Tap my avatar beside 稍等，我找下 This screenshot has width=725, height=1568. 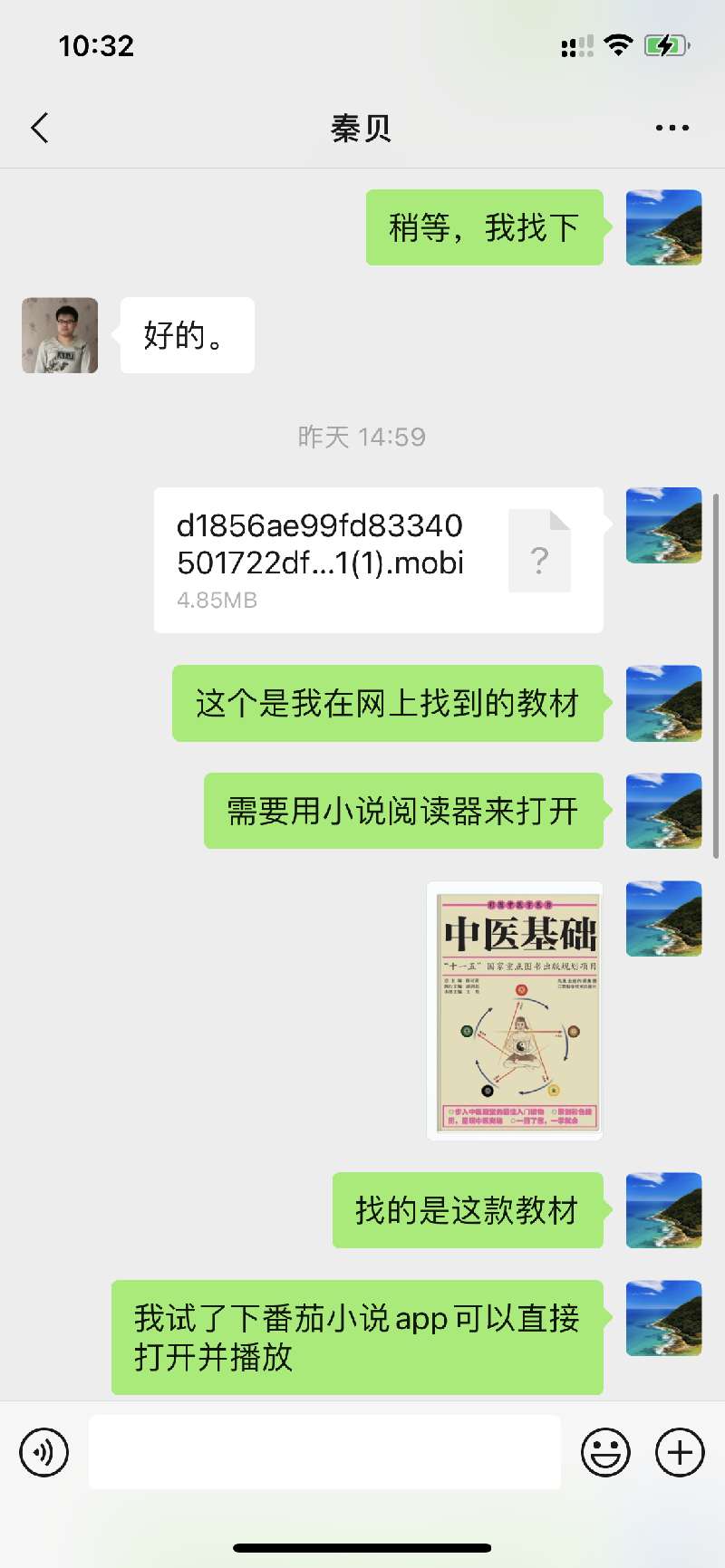pyautogui.click(x=663, y=227)
